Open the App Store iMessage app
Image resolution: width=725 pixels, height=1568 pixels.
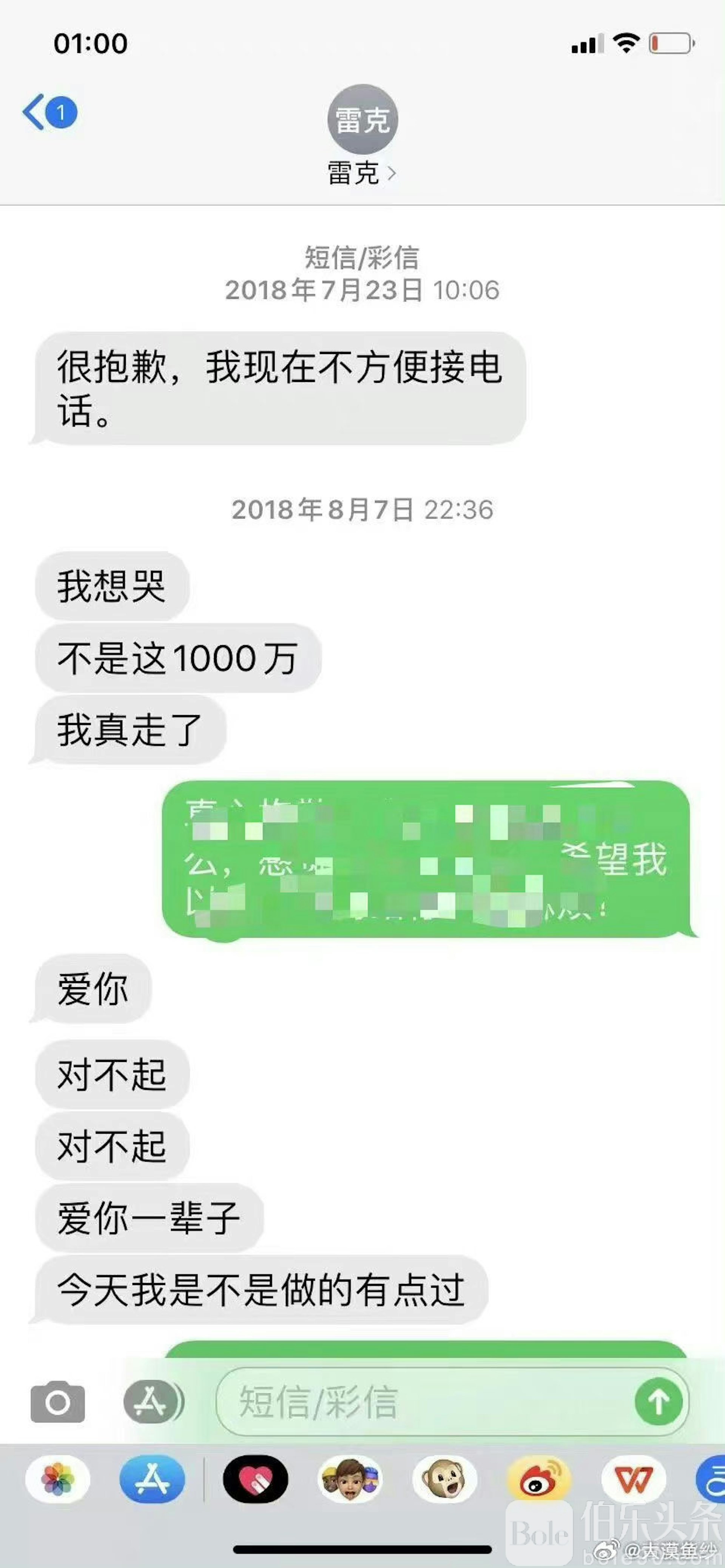pos(152,1479)
